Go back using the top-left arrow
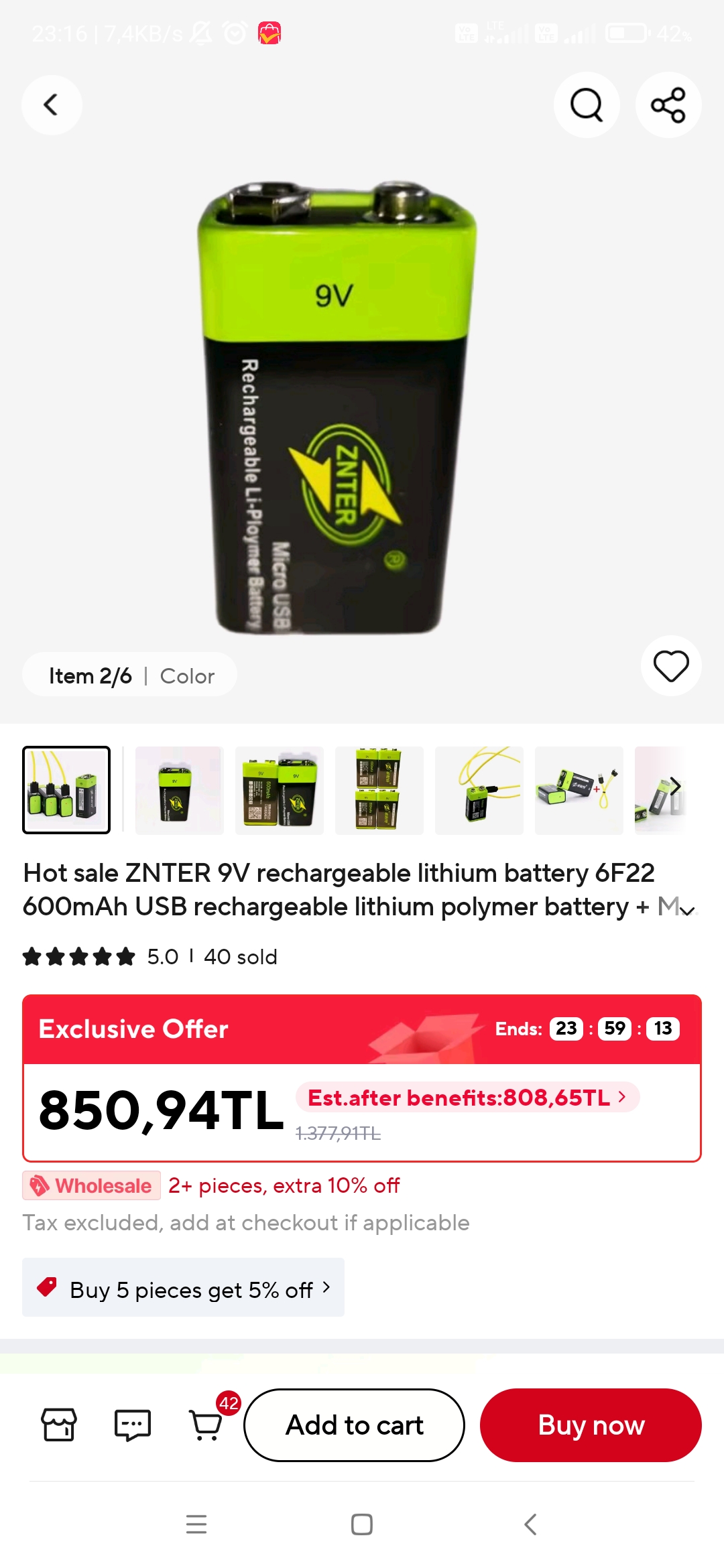Image resolution: width=724 pixels, height=1568 pixels. point(52,105)
